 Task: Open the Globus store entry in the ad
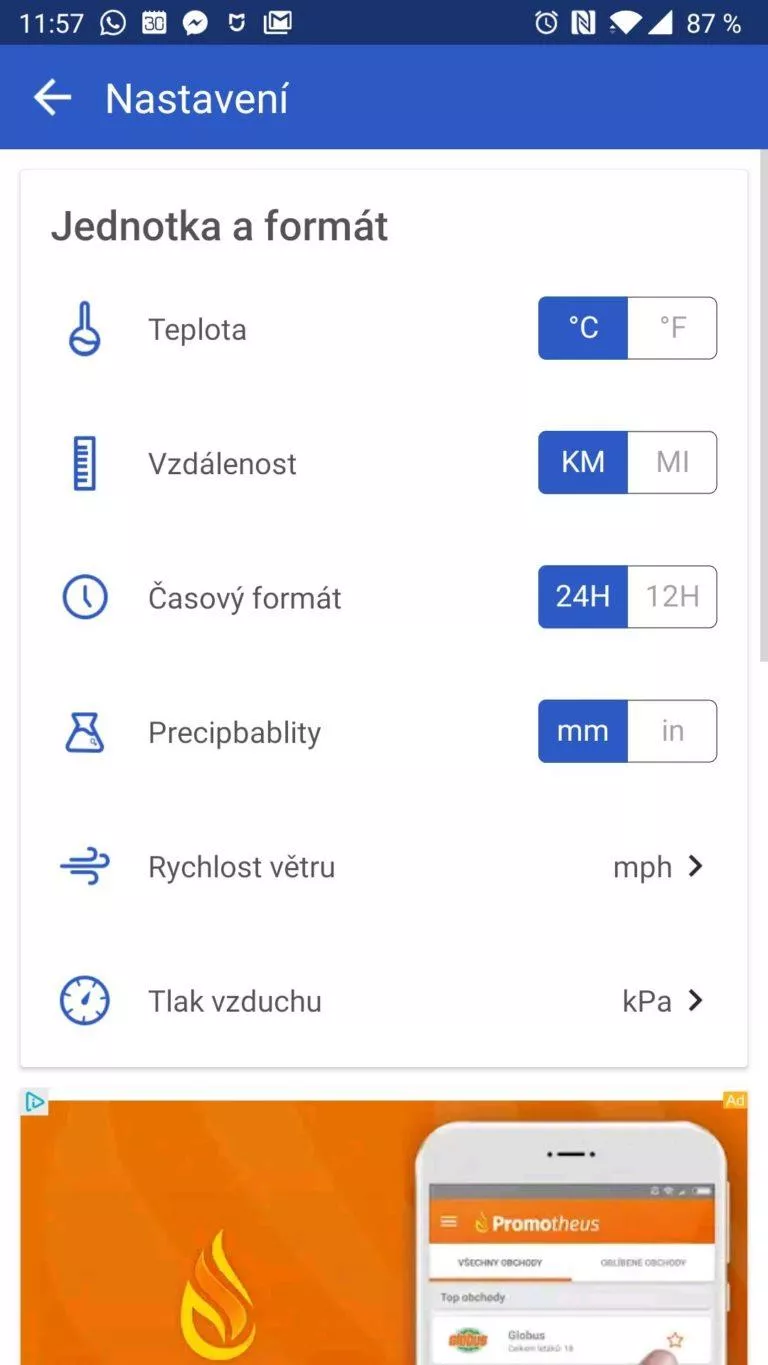point(527,1338)
